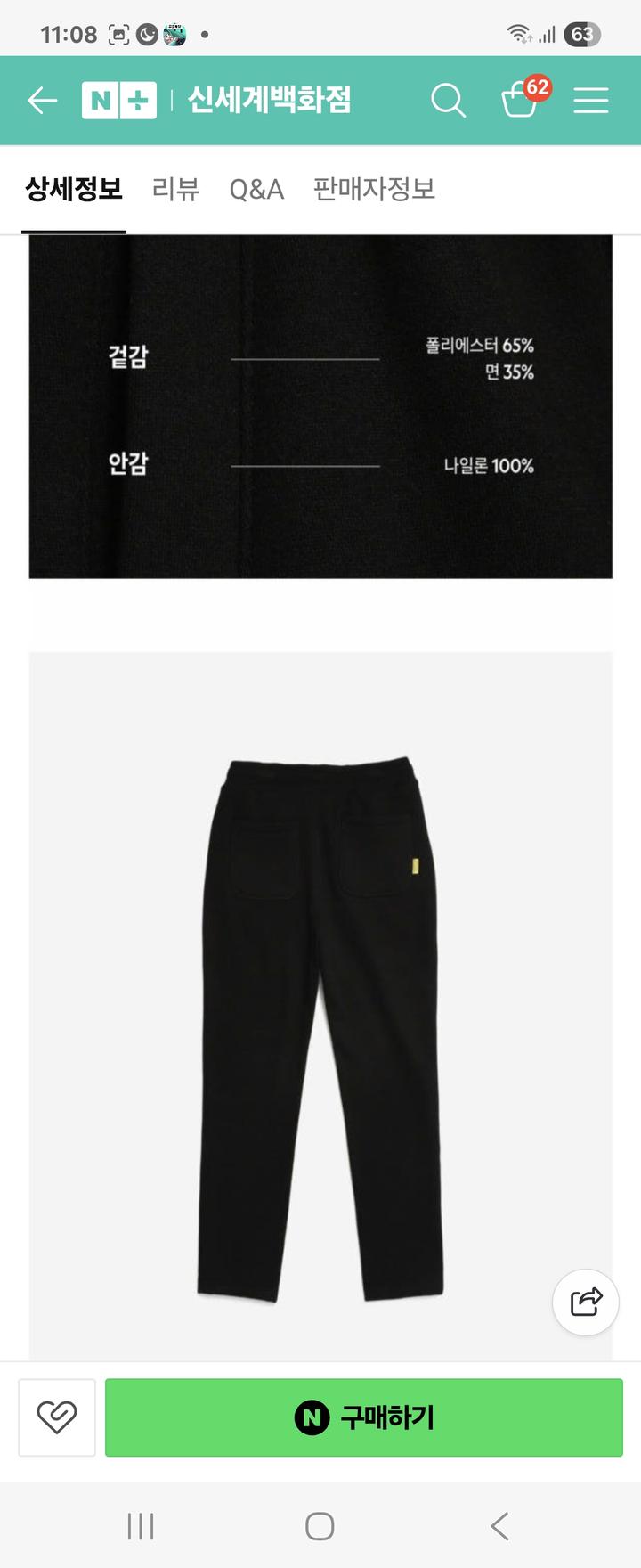
Task: Switch to the 리뷰 tab
Action: [175, 189]
